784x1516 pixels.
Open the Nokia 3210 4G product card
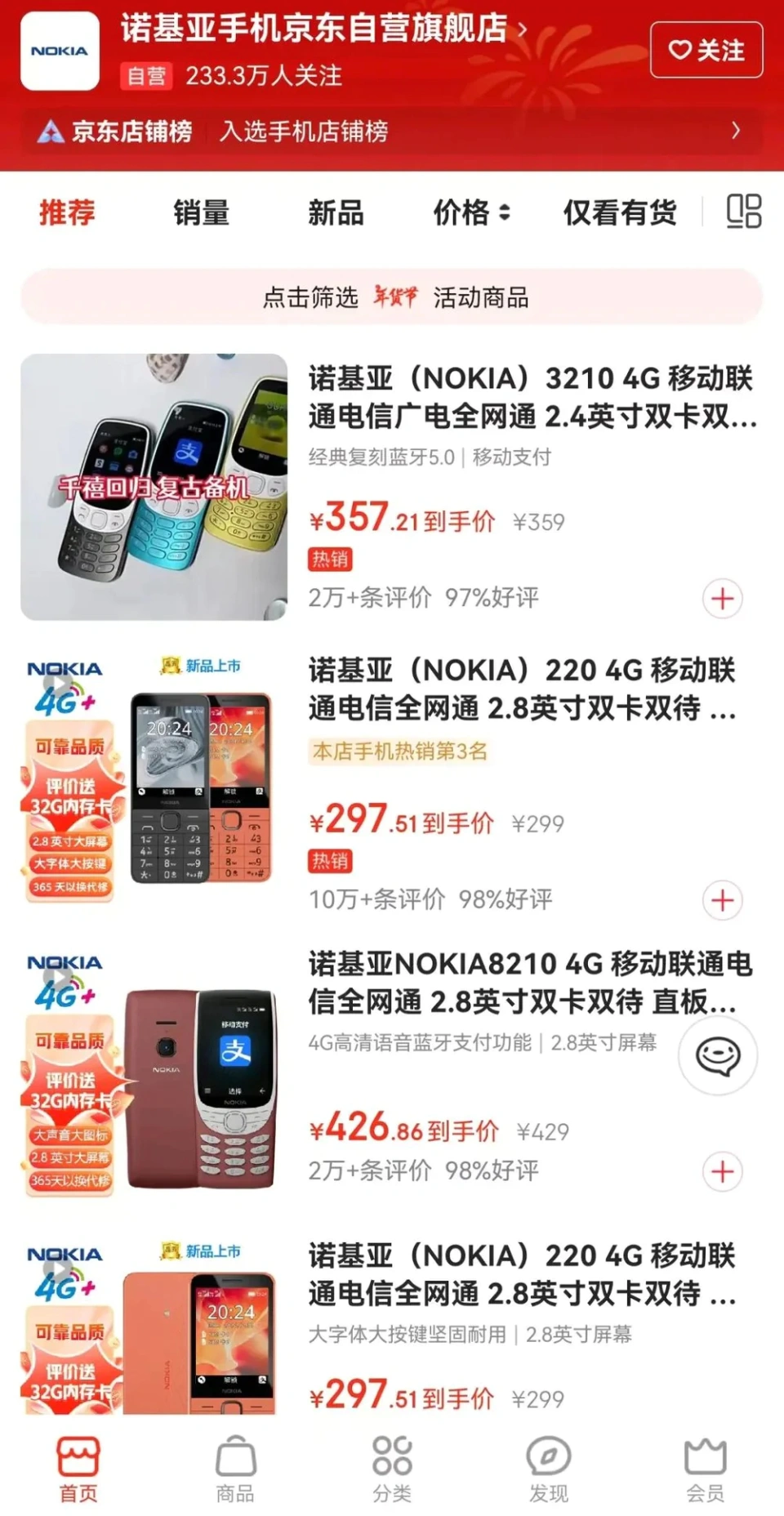tap(531, 398)
